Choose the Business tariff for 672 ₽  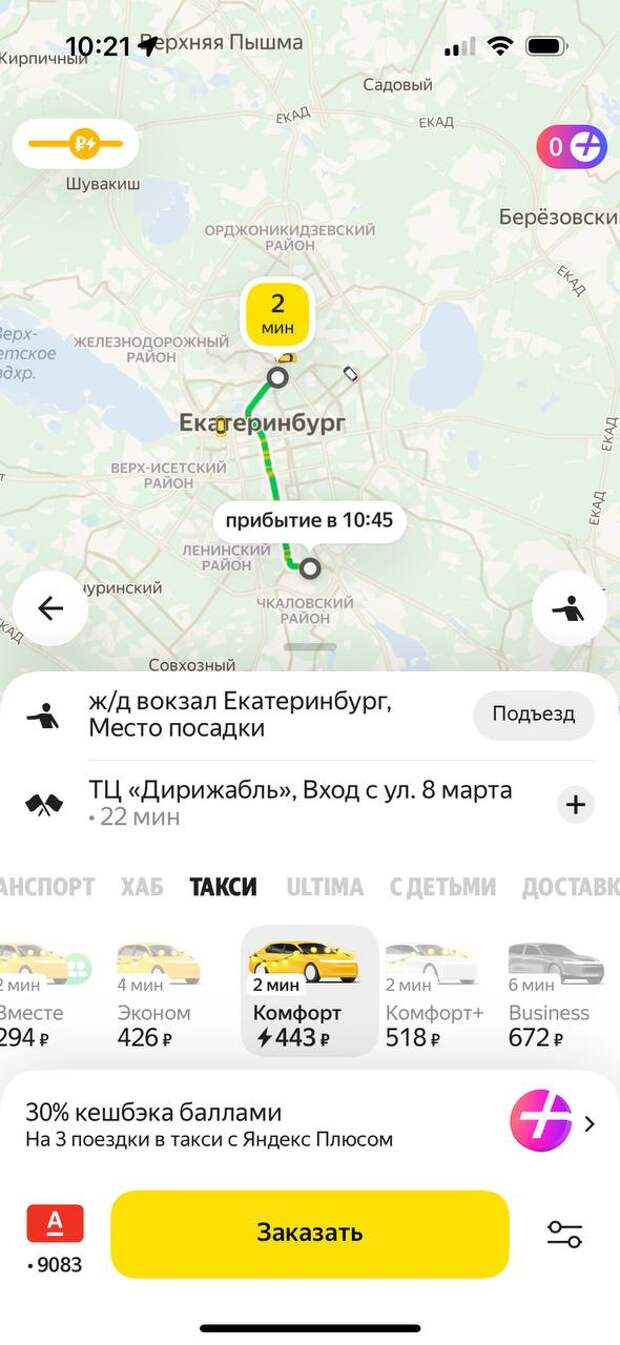(x=555, y=995)
